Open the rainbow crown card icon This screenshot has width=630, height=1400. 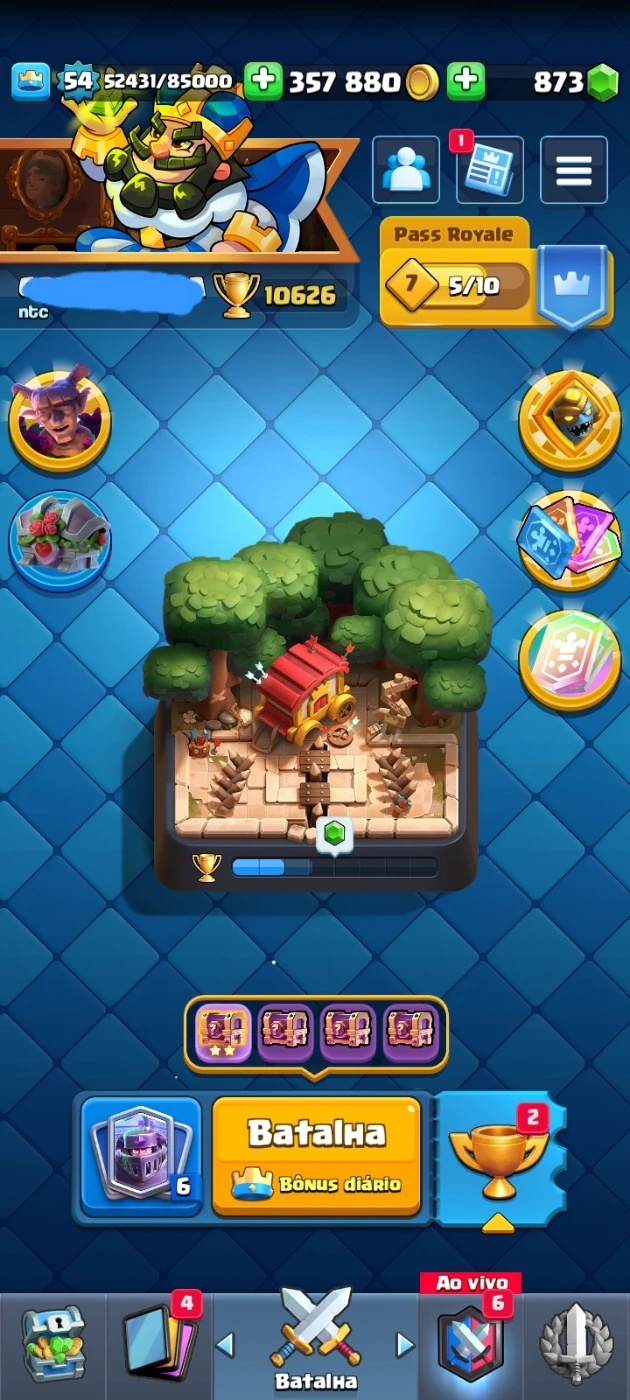[x=569, y=660]
